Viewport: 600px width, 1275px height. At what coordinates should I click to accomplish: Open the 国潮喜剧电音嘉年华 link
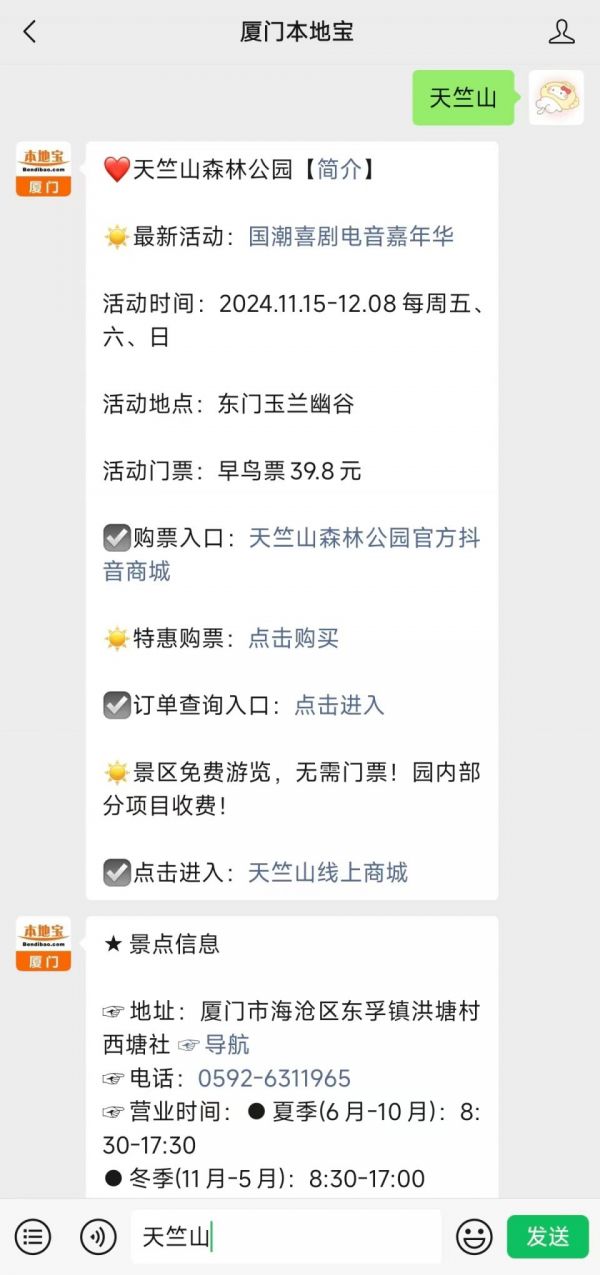pyautogui.click(x=351, y=236)
